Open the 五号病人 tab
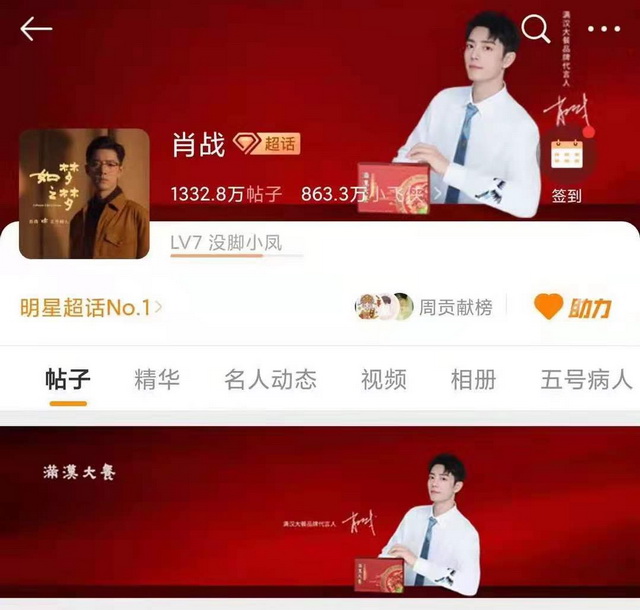 586,379
